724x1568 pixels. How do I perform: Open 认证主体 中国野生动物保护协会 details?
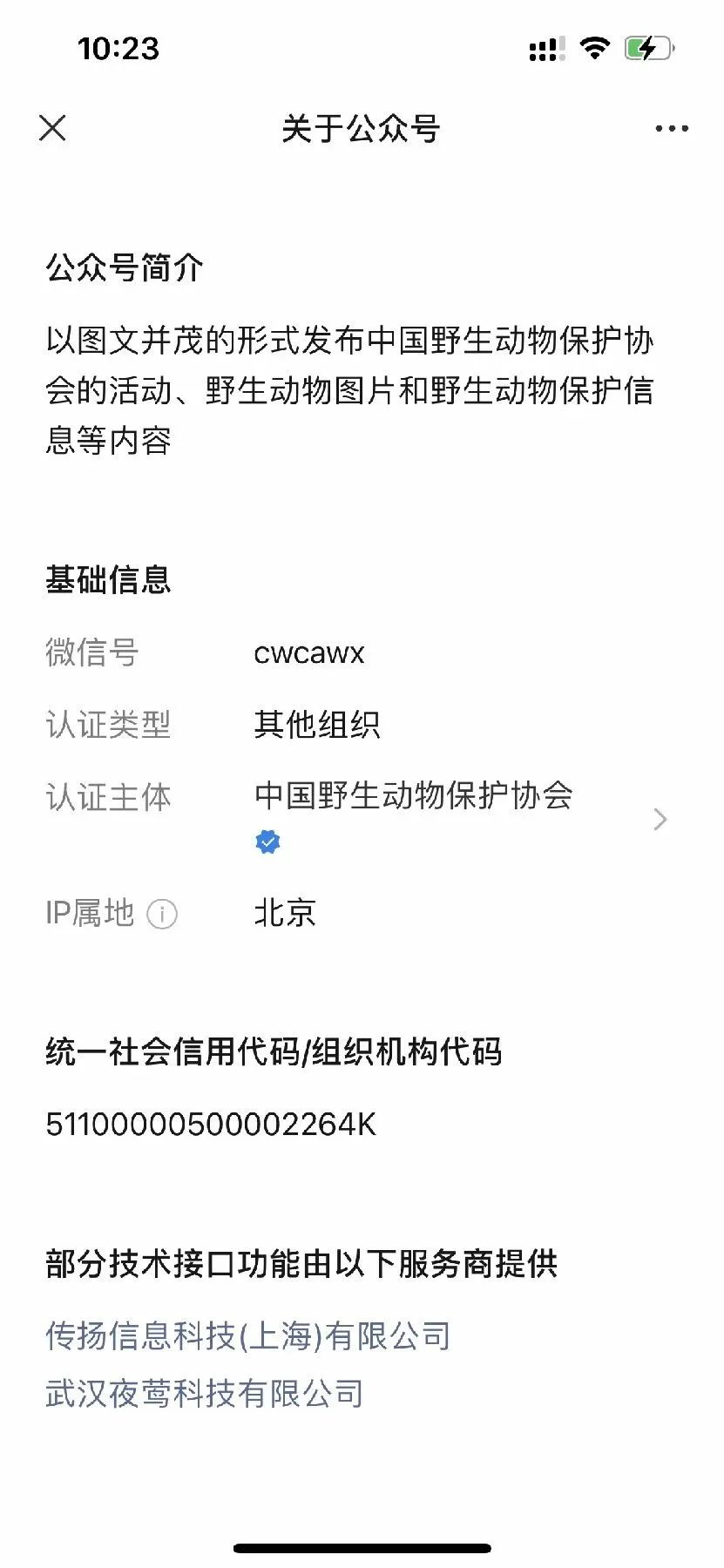(x=362, y=819)
